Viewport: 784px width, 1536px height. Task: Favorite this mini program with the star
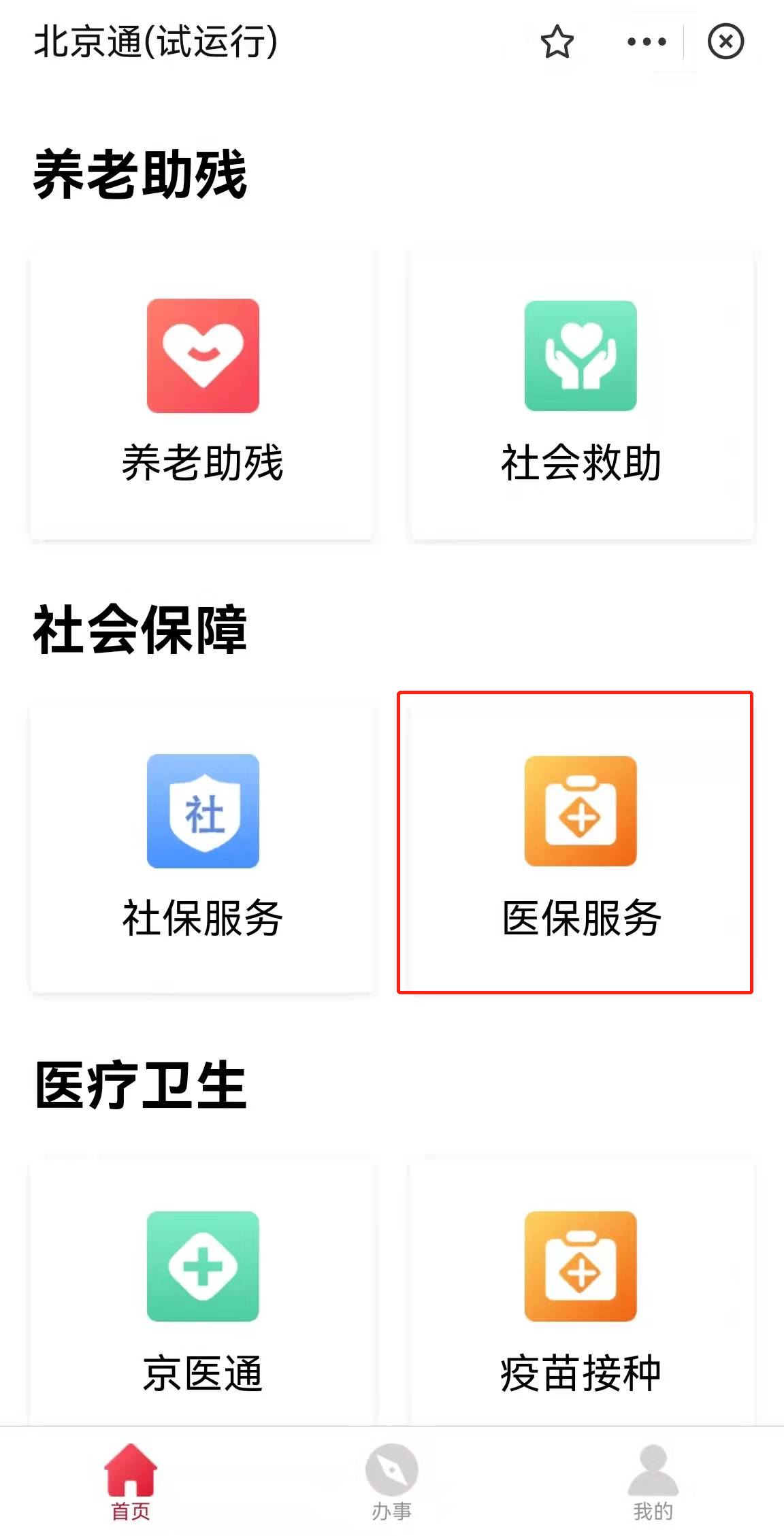tap(557, 42)
